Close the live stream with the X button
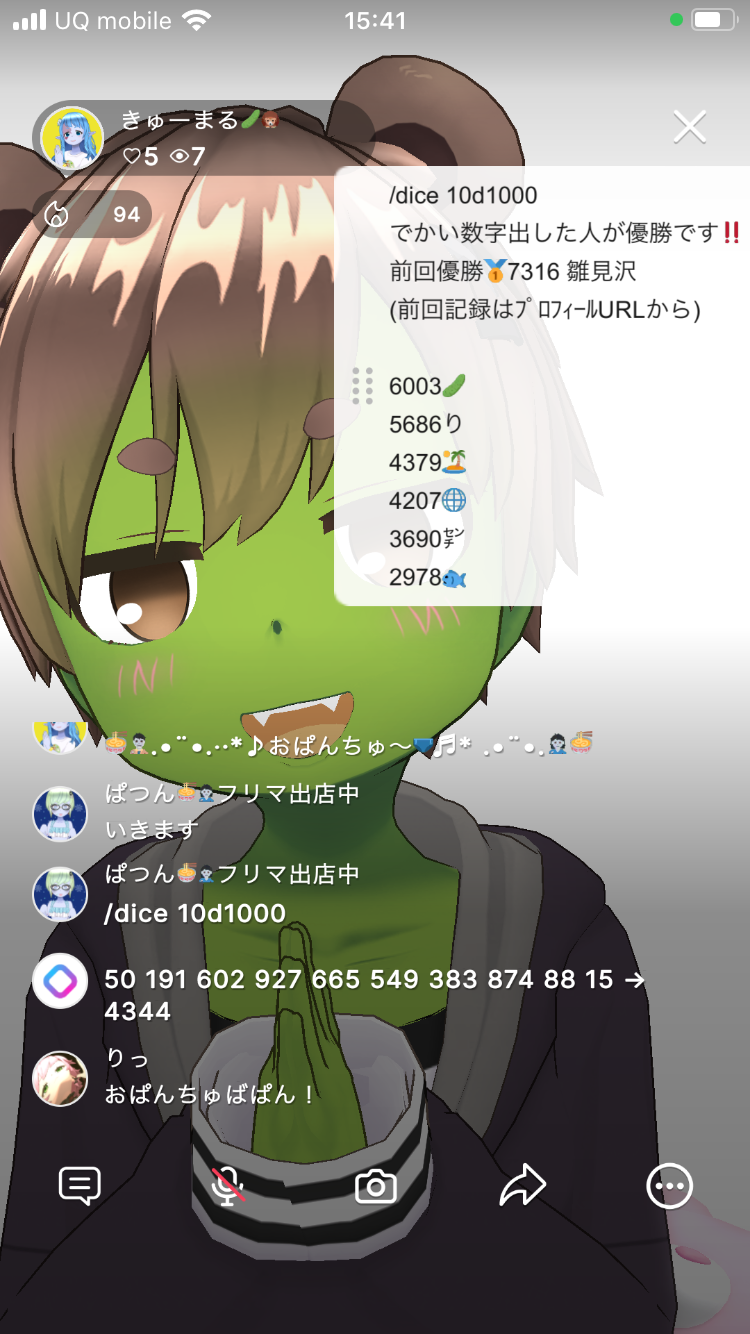 pos(690,127)
